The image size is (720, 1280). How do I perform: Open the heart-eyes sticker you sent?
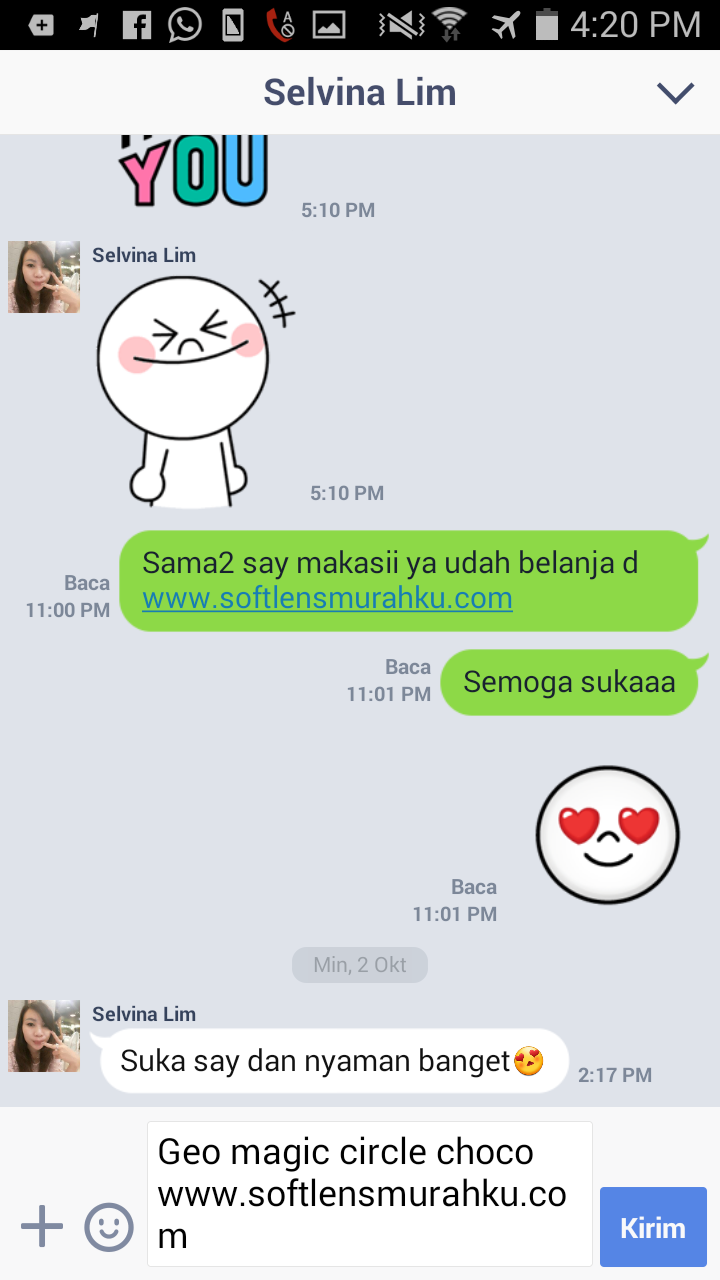[x=607, y=835]
